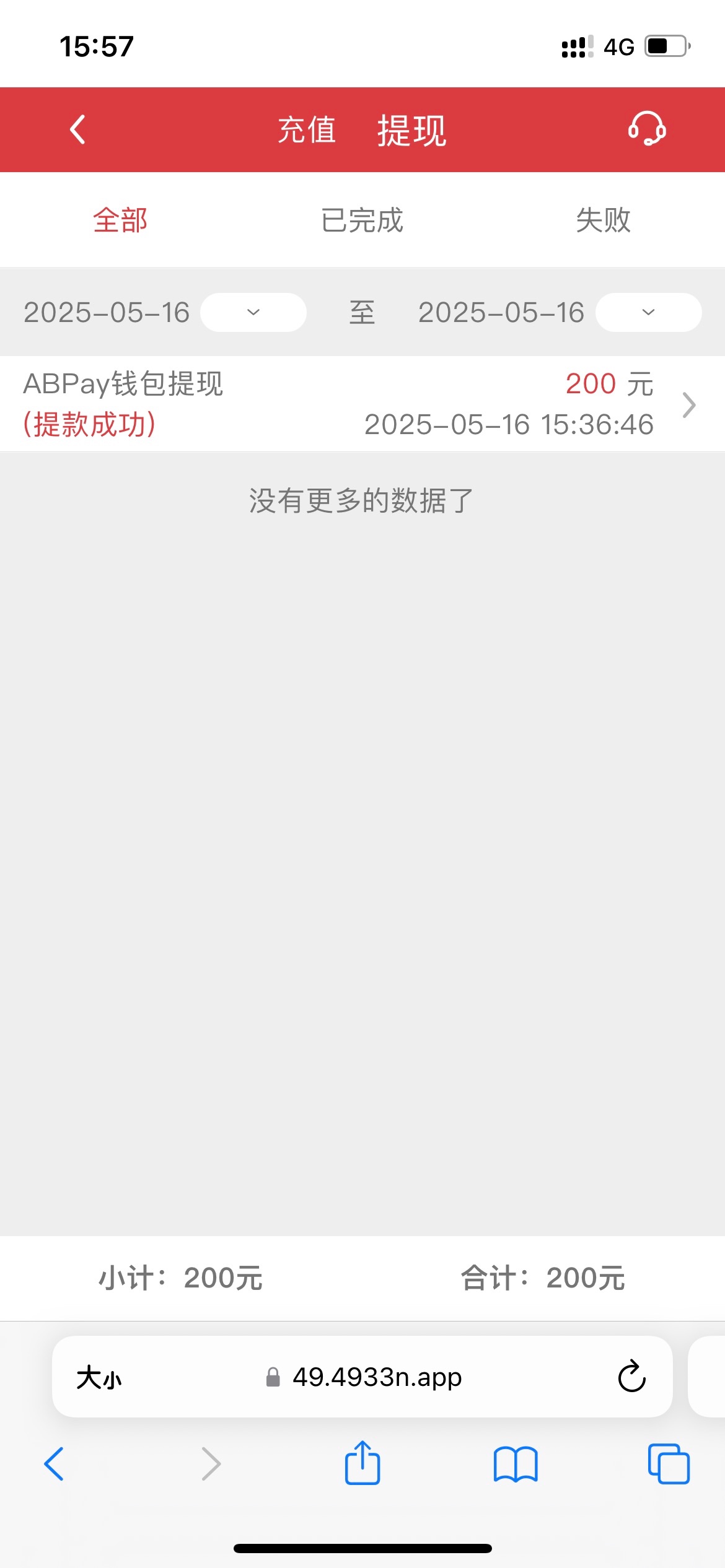Viewport: 725px width, 1568px height.
Task: Share this page
Action: pyautogui.click(x=362, y=1462)
